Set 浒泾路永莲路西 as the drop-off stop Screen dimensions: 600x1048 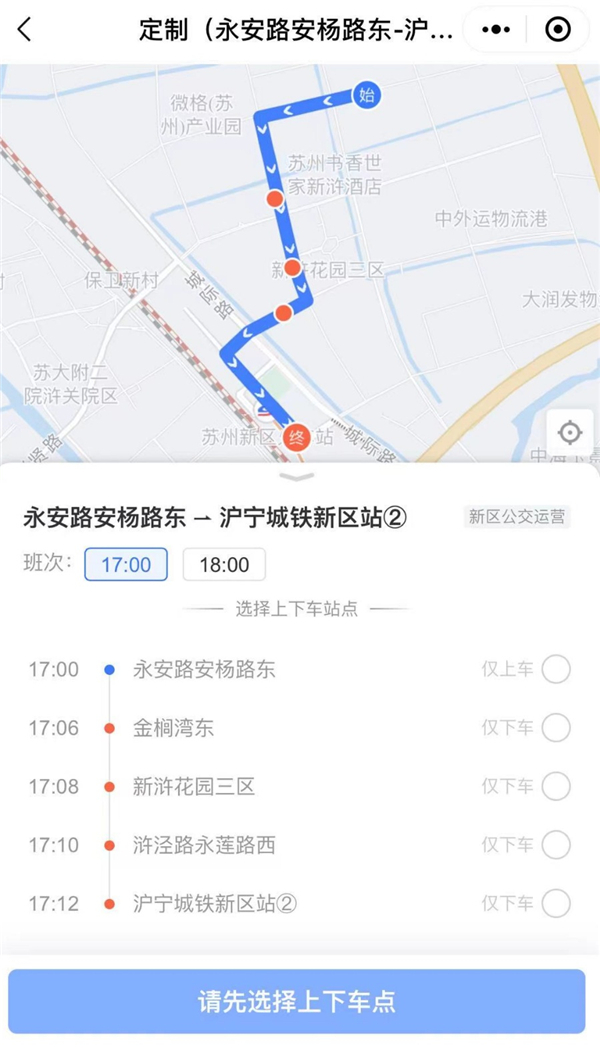point(556,845)
